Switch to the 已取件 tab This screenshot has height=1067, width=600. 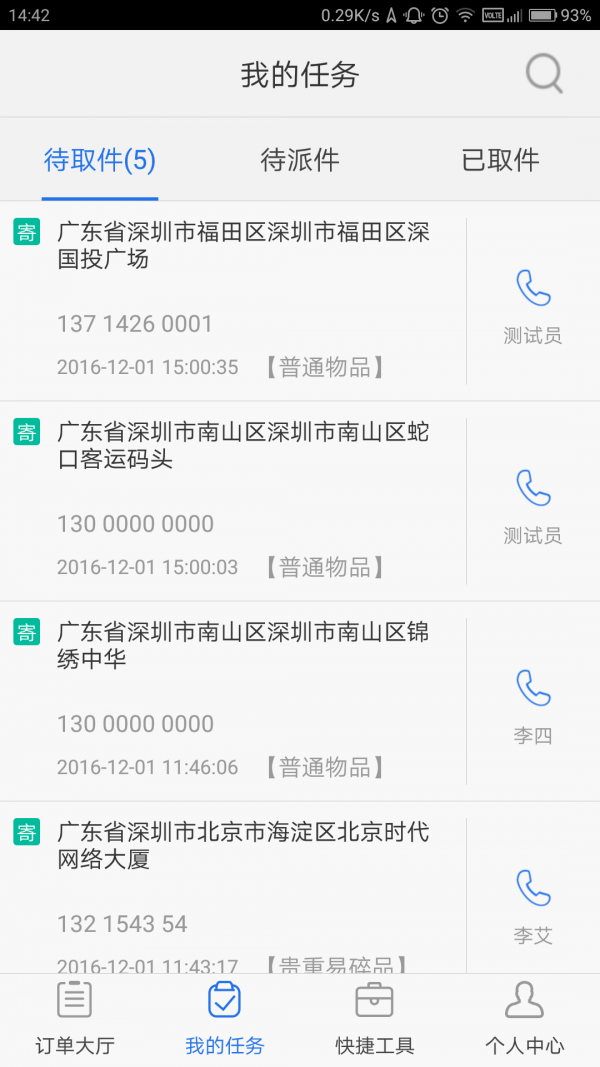[x=500, y=160]
